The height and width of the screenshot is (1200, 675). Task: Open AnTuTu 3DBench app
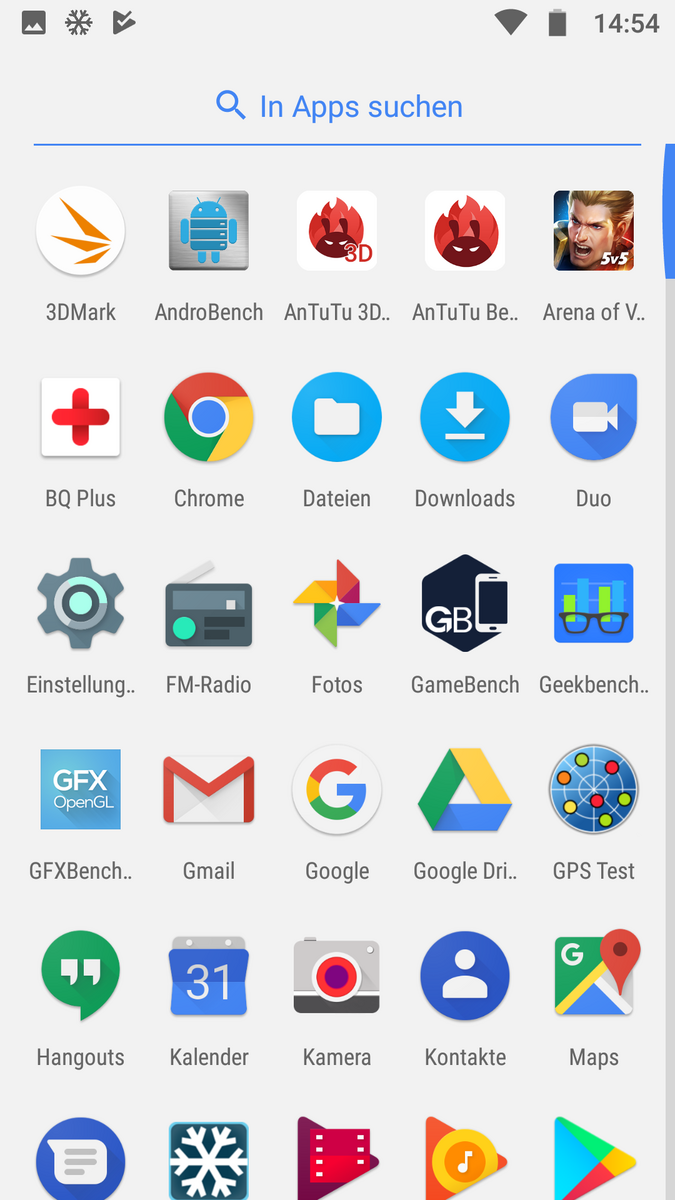337,231
